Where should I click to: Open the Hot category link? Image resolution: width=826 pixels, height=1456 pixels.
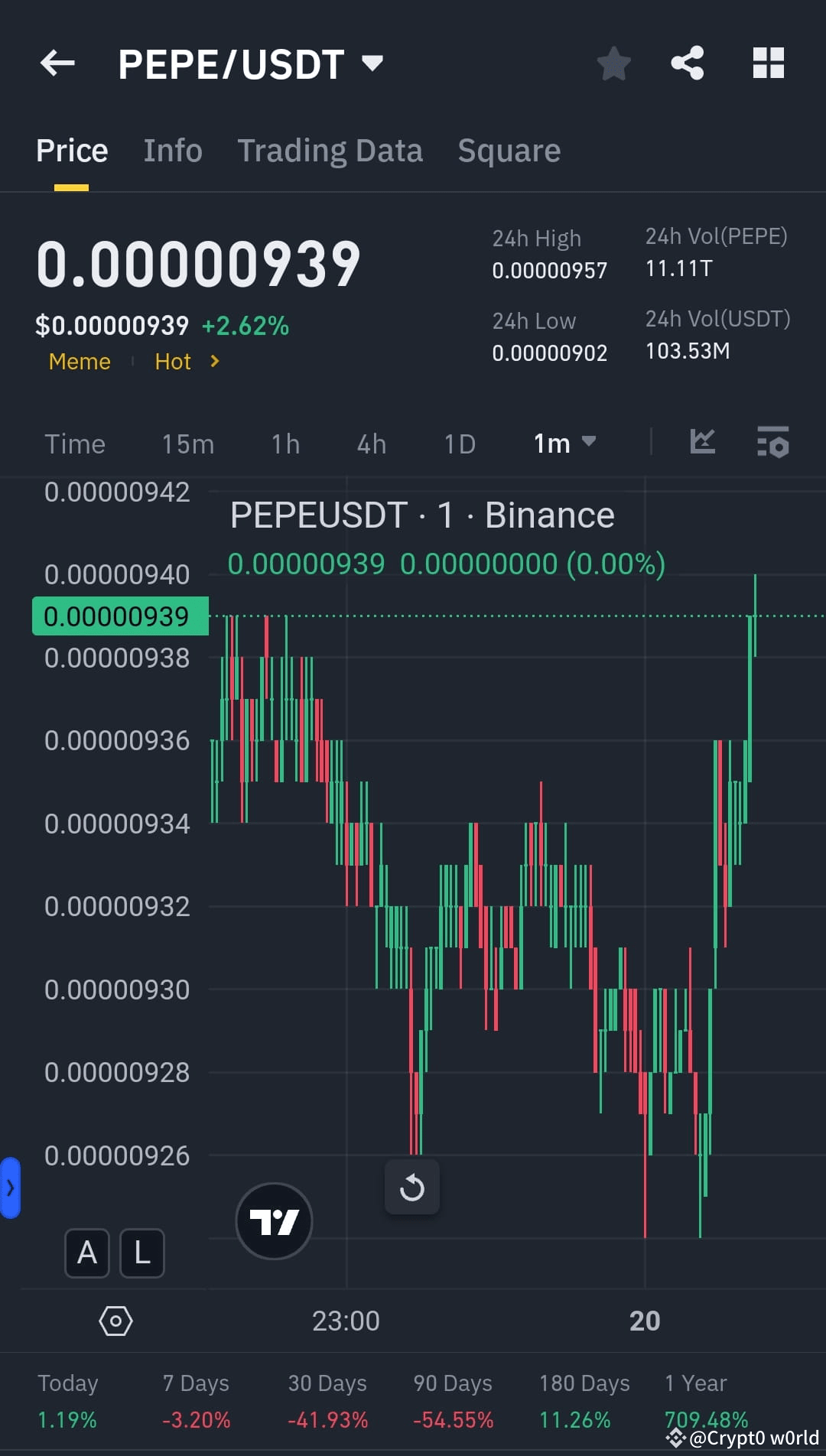click(x=173, y=361)
